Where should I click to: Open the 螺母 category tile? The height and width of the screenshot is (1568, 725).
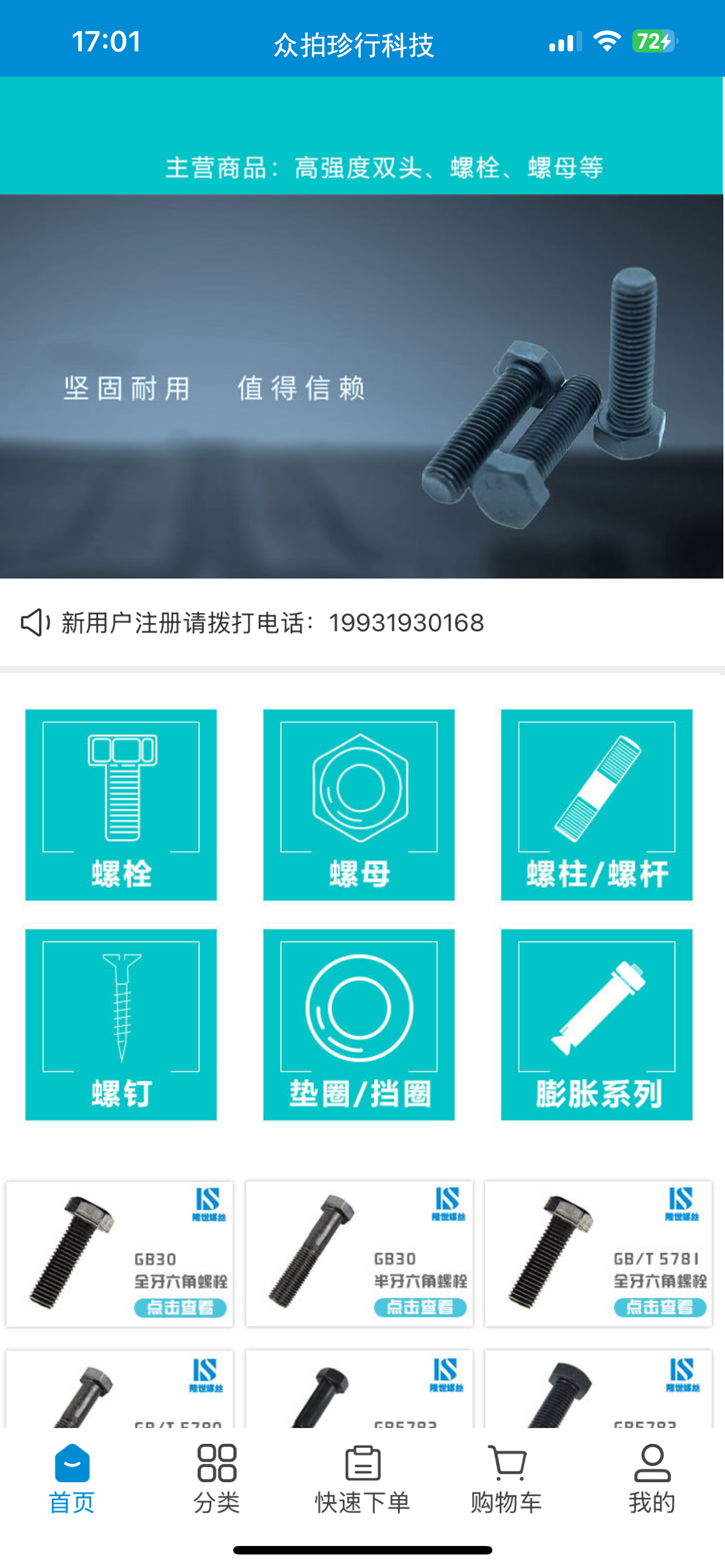[359, 804]
